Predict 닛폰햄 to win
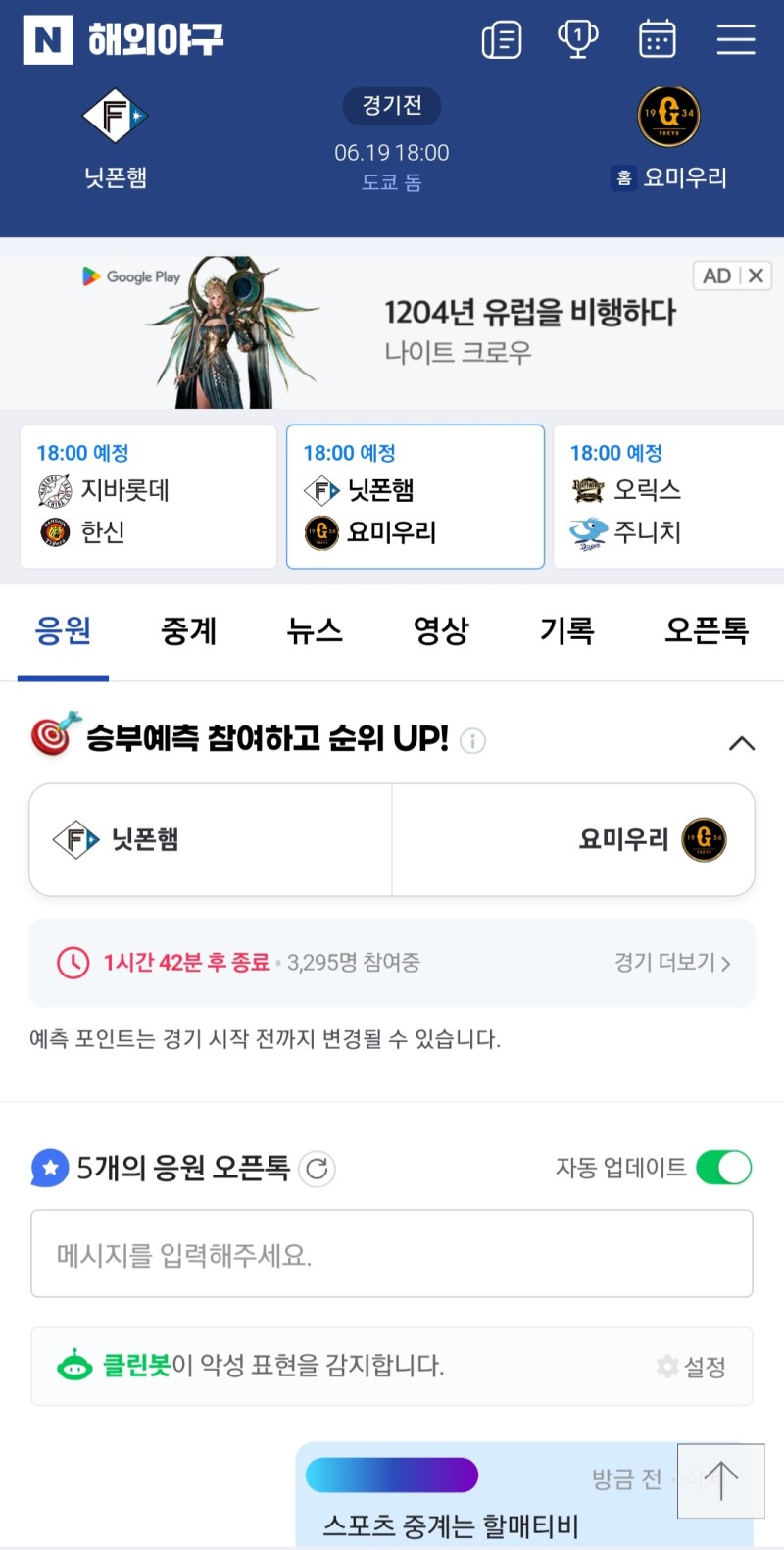Viewport: 784px width, 1550px height. 211,839
